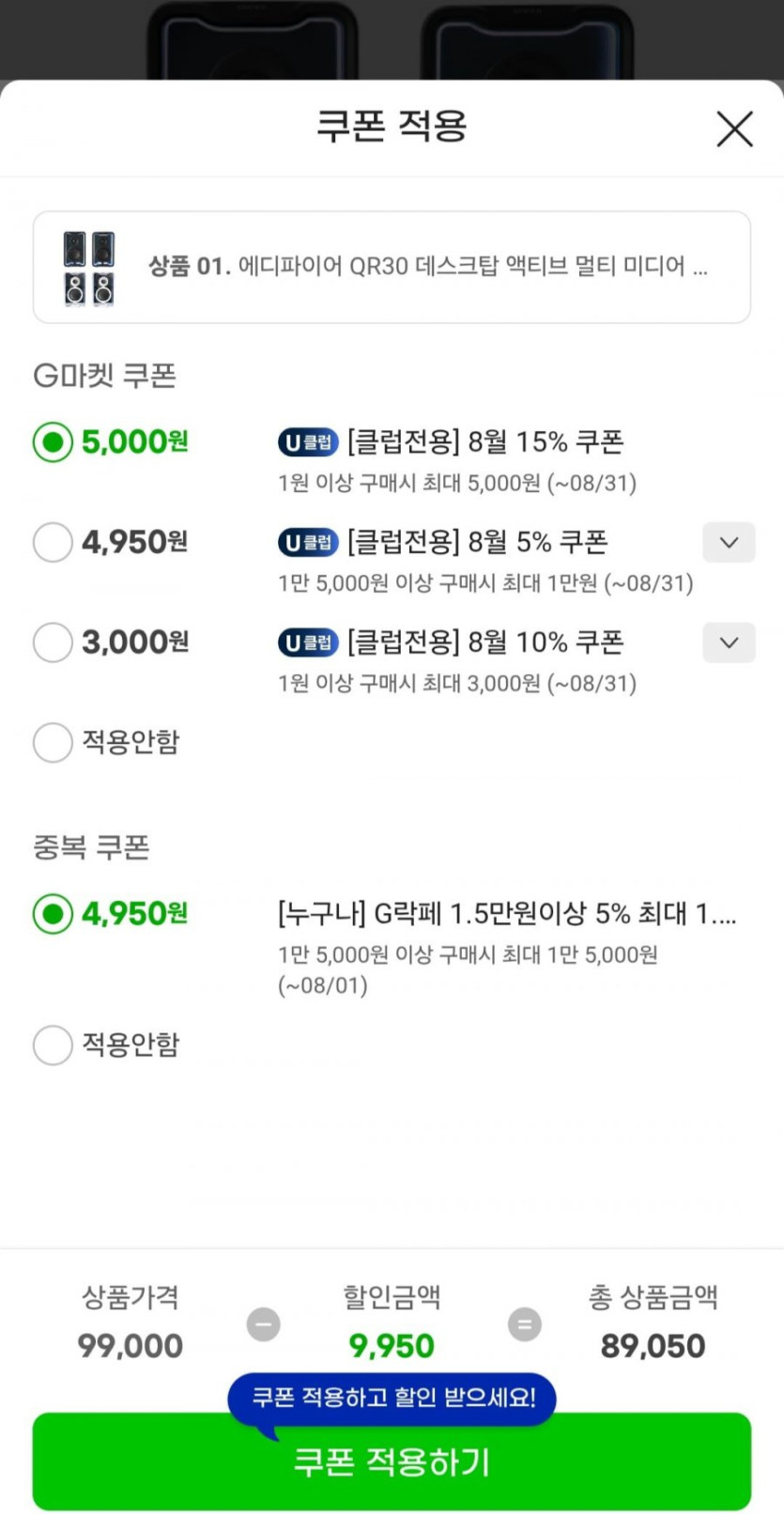Select 적용안함 under 중복 쿠폰

click(x=53, y=1044)
